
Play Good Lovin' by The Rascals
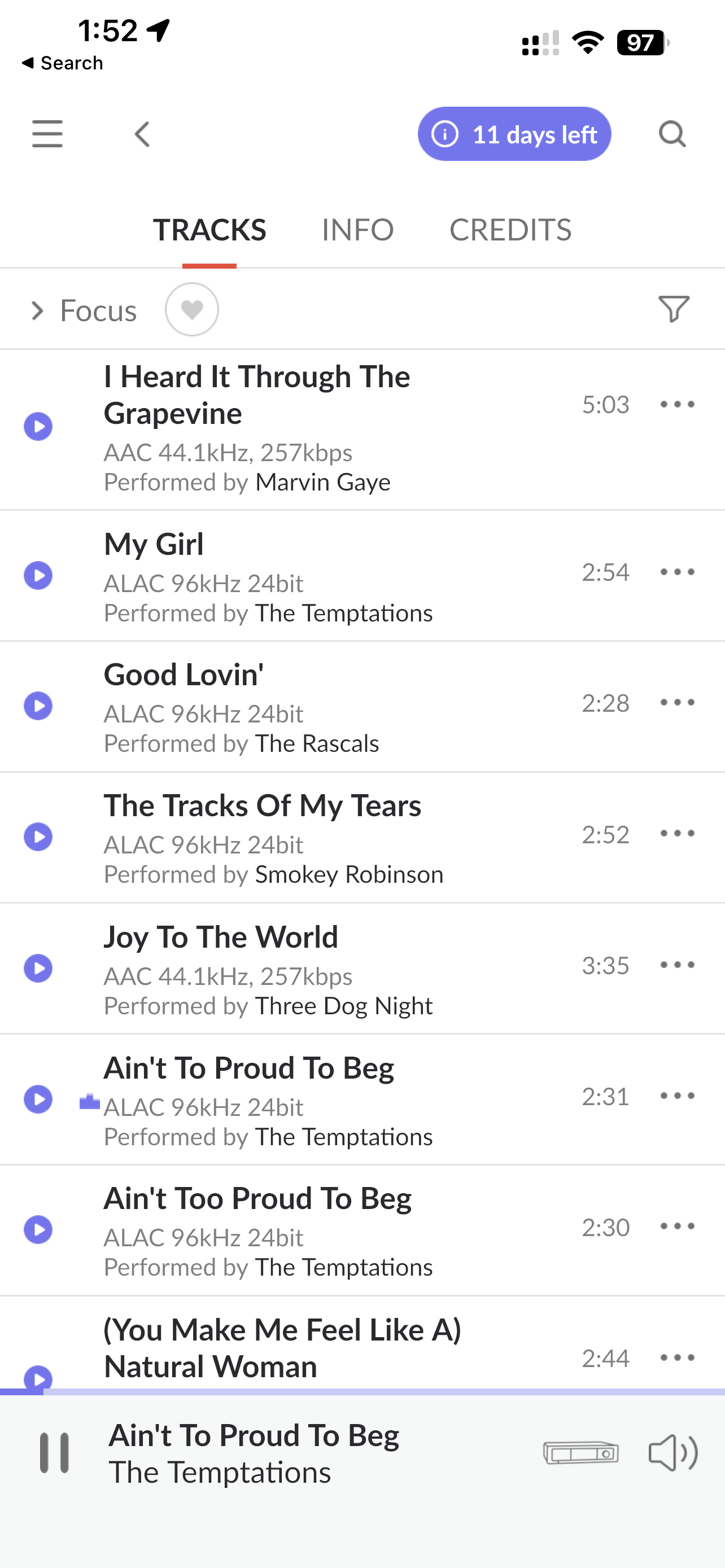coord(38,706)
